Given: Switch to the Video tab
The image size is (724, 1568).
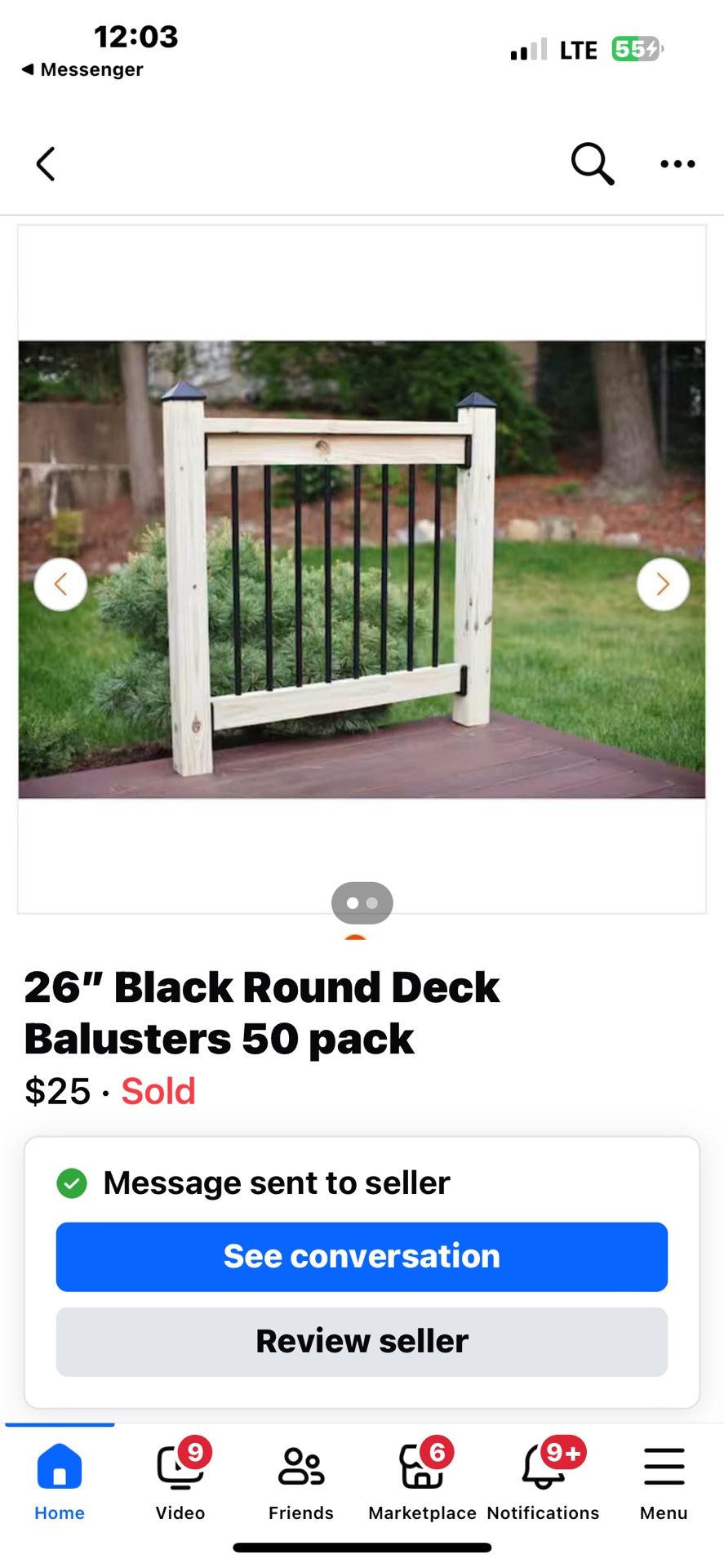Looking at the screenshot, I should pyautogui.click(x=180, y=1480).
